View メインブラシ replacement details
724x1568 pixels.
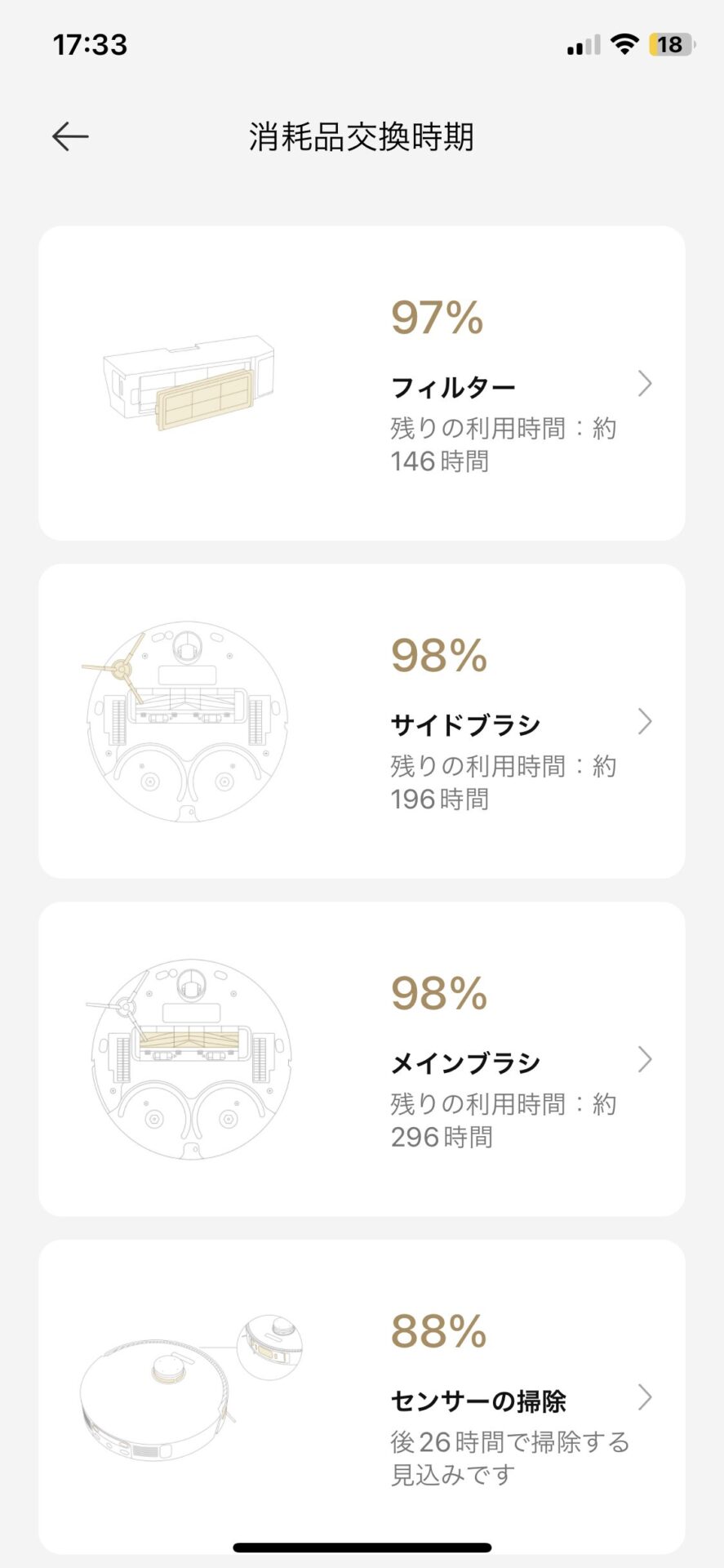pyautogui.click(x=362, y=1059)
